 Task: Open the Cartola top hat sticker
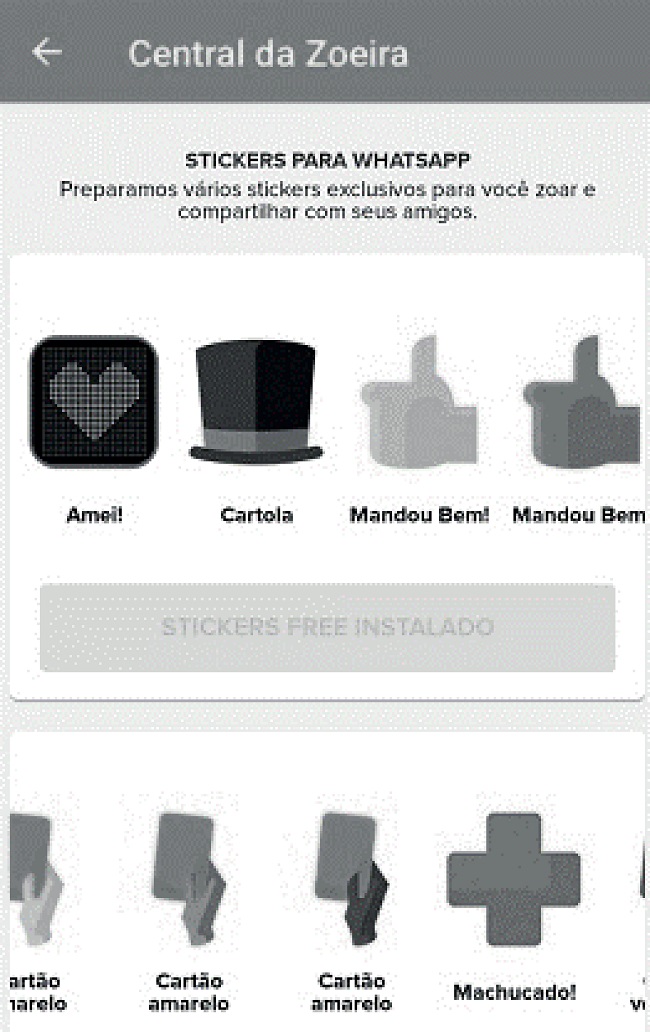click(x=256, y=402)
